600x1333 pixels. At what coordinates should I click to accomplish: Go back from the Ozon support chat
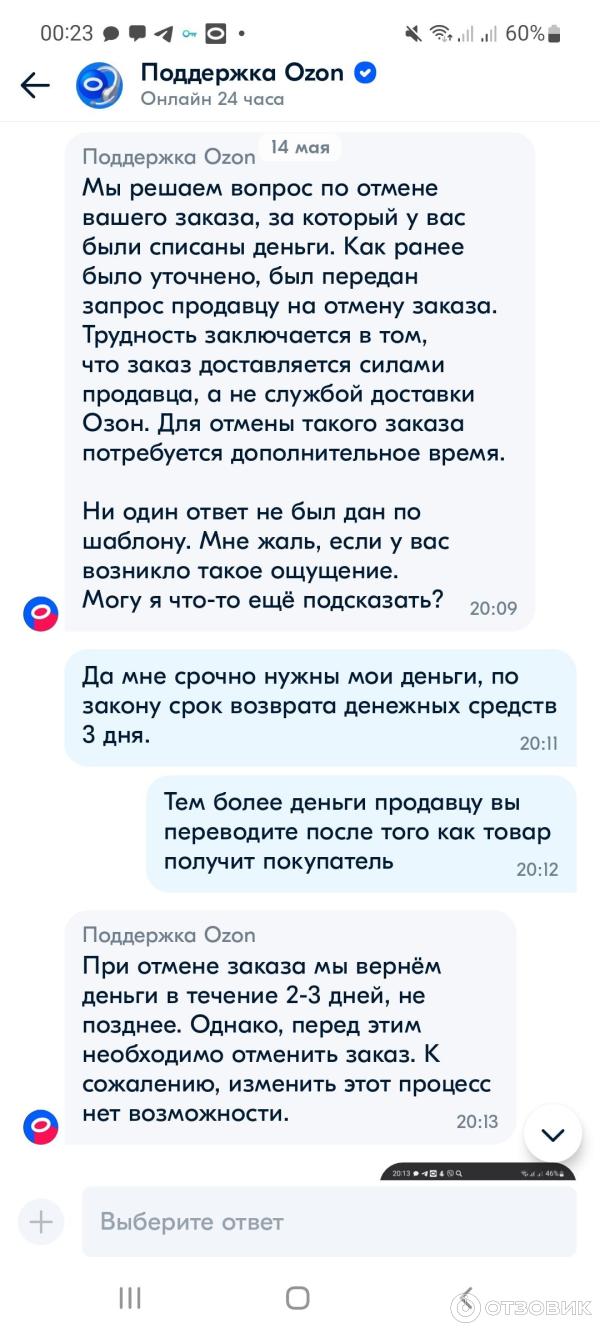[x=35, y=86]
